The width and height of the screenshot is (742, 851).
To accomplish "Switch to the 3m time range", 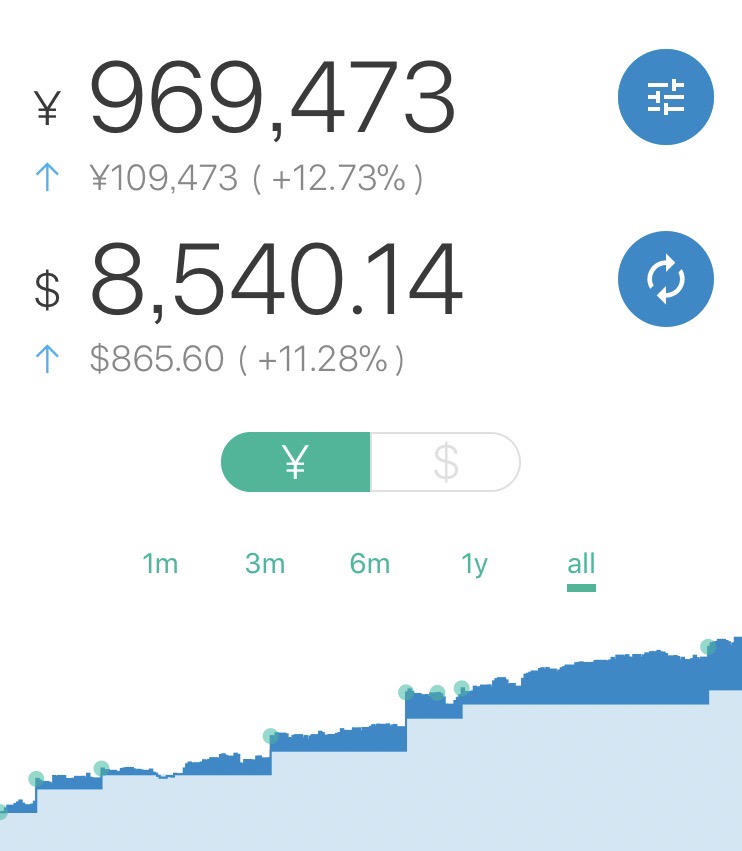I will click(x=265, y=564).
